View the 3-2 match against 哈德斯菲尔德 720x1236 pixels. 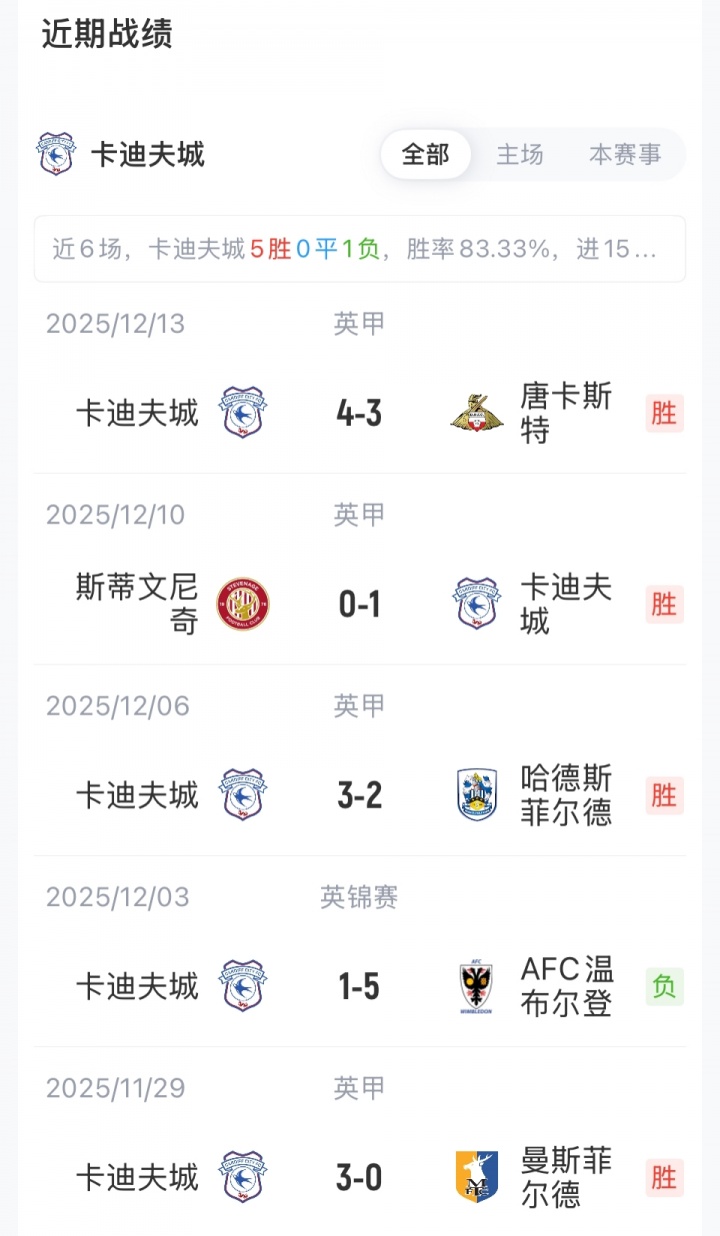pos(360,796)
